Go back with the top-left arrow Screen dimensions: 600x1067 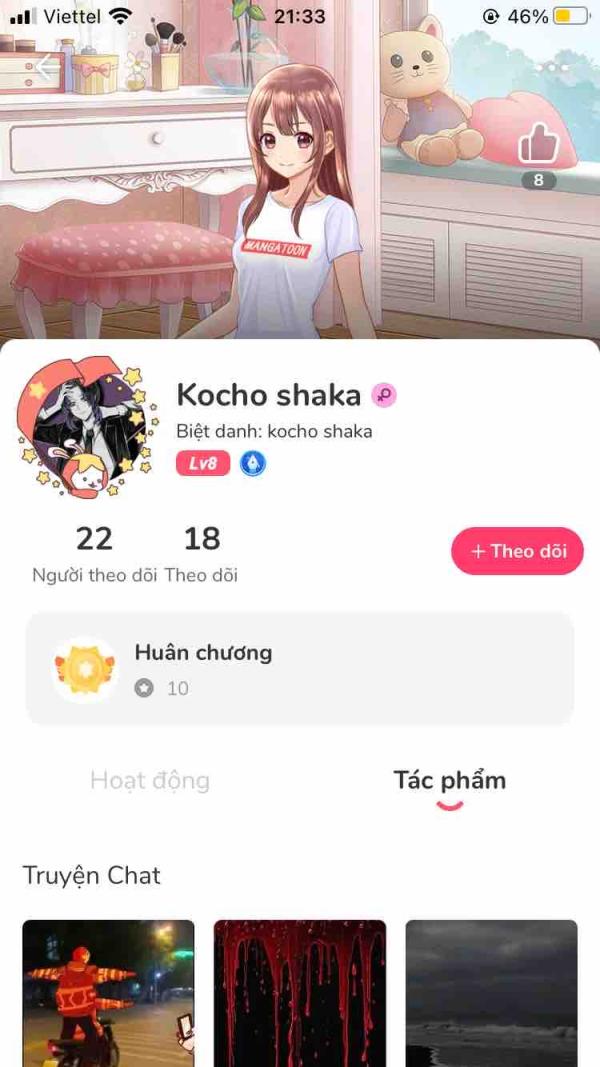coord(46,68)
